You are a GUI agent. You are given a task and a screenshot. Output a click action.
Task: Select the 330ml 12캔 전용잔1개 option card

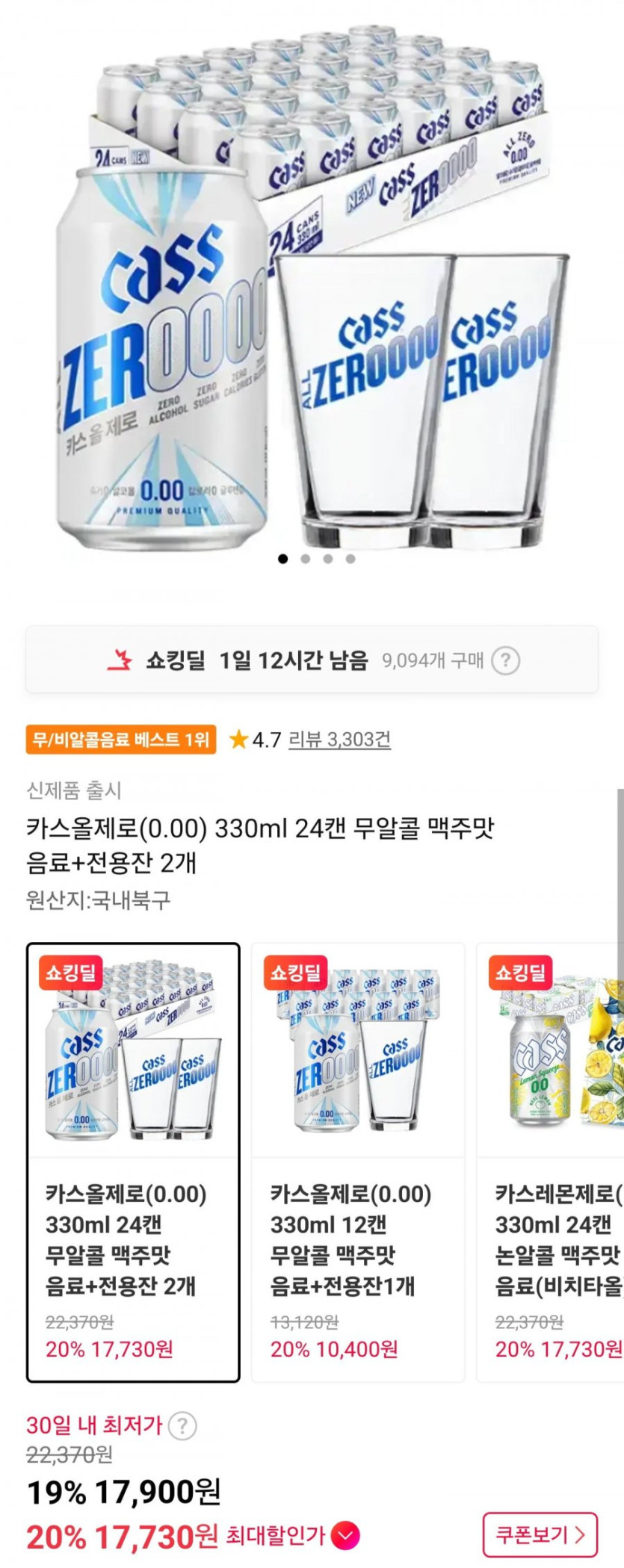point(358,1162)
